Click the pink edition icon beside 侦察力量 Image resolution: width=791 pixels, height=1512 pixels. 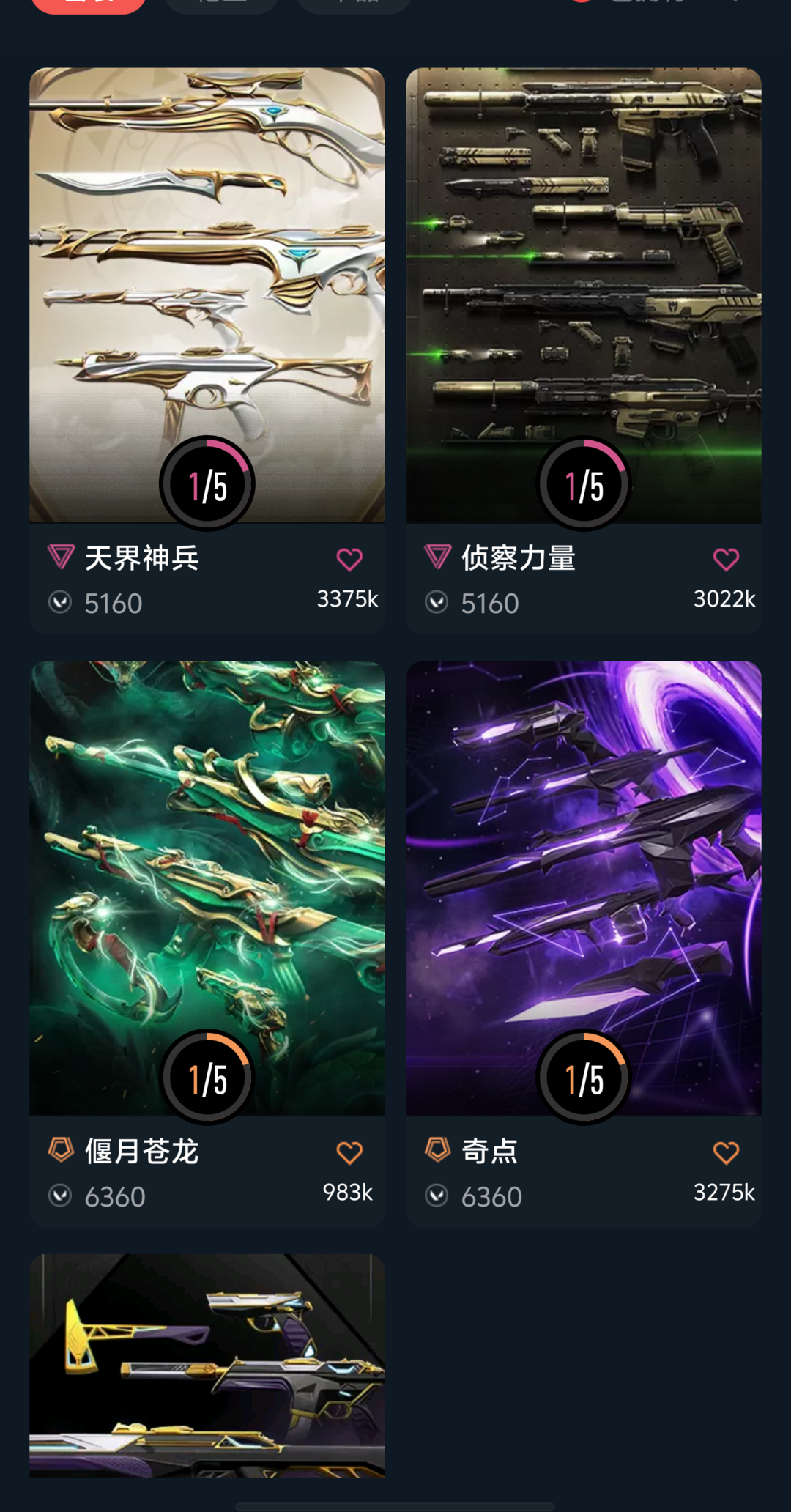click(x=438, y=558)
